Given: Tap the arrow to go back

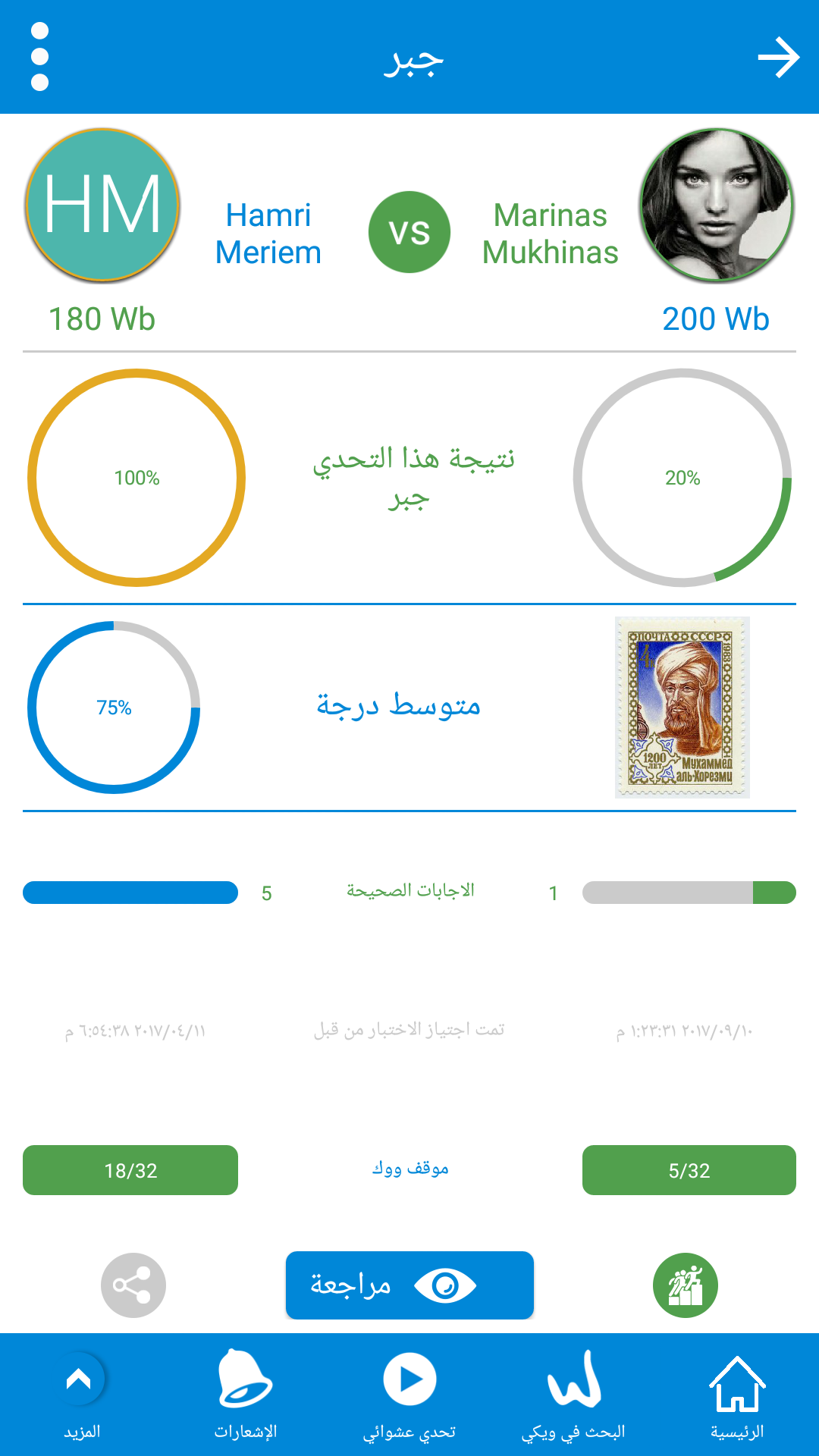Looking at the screenshot, I should click(x=779, y=58).
